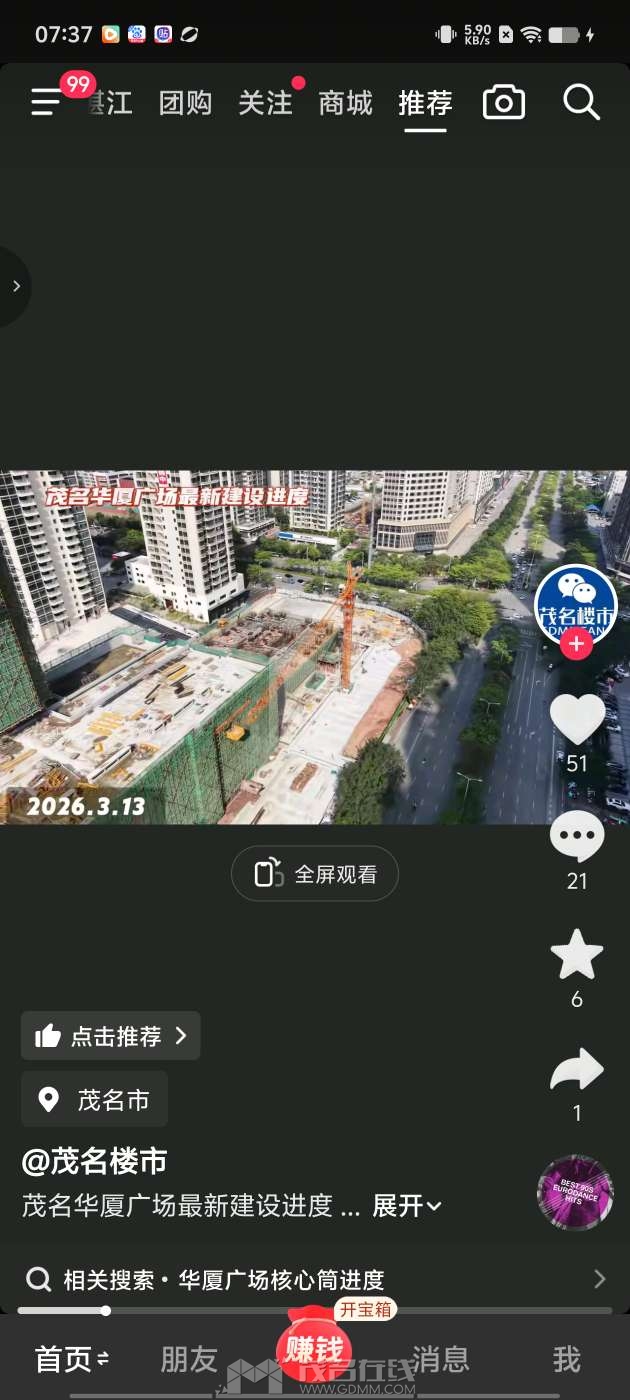This screenshot has width=630, height=1400.
Task: Share the video via arrow icon
Action: pyautogui.click(x=577, y=1071)
